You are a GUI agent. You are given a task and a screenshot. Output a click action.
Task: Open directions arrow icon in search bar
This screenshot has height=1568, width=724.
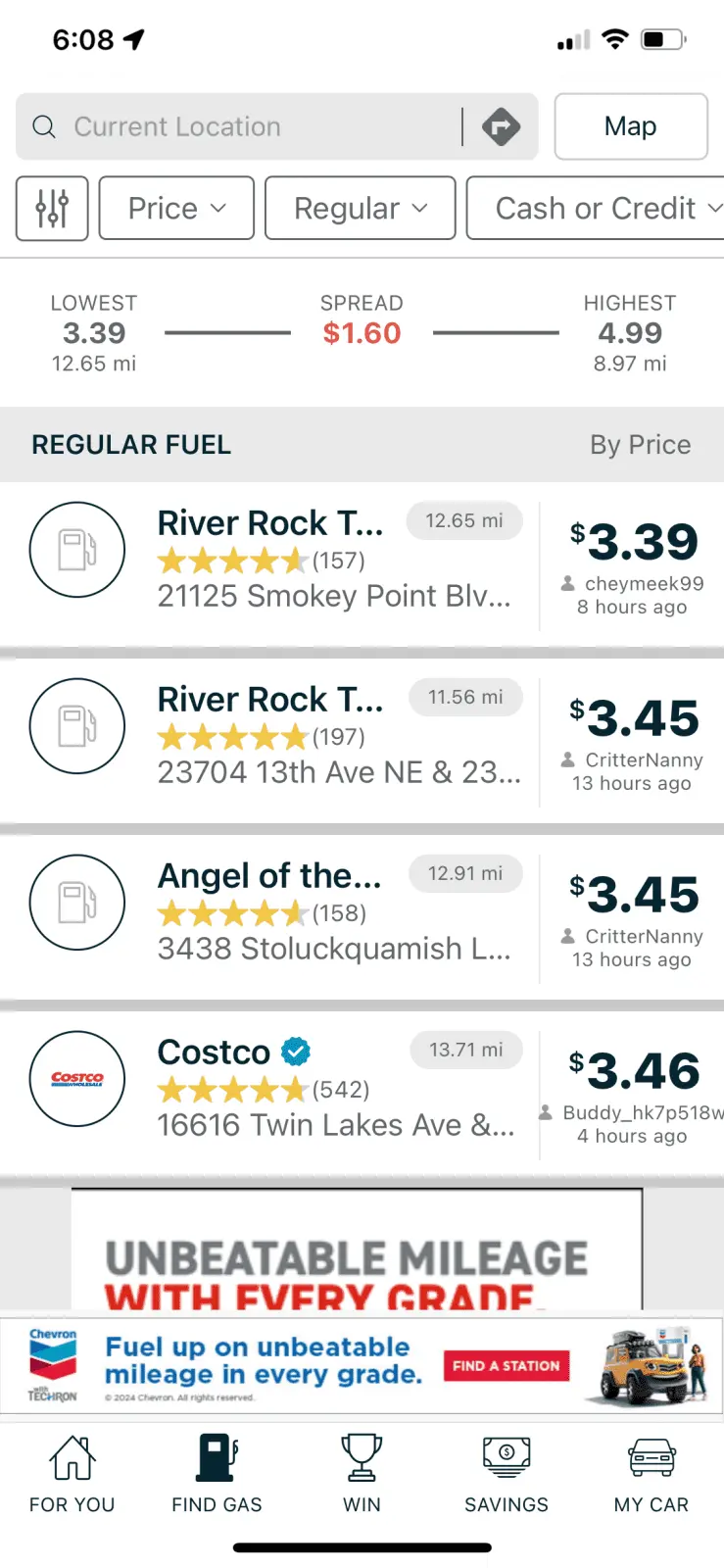[501, 126]
